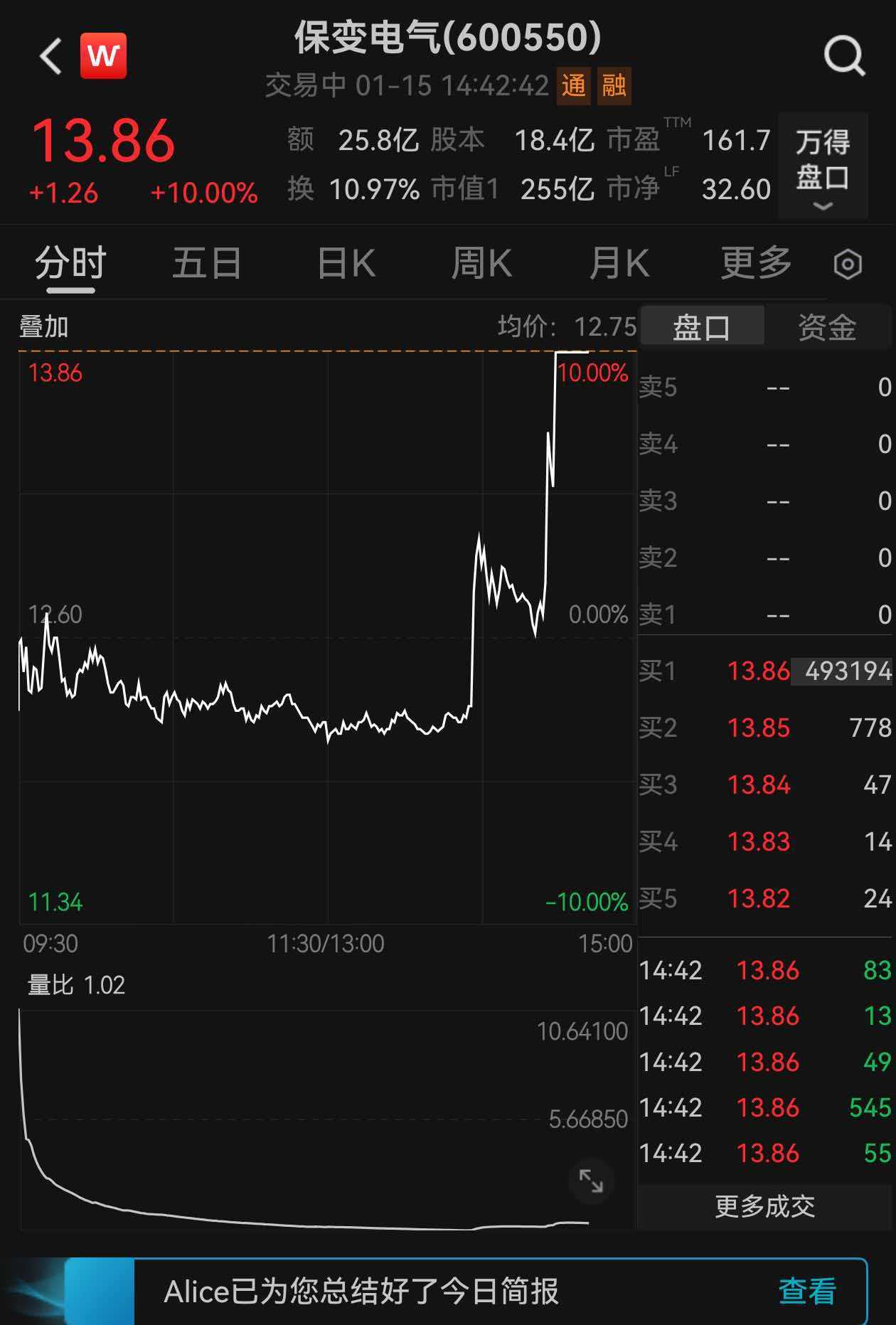Expand the 万得盘口 dropdown

823,165
